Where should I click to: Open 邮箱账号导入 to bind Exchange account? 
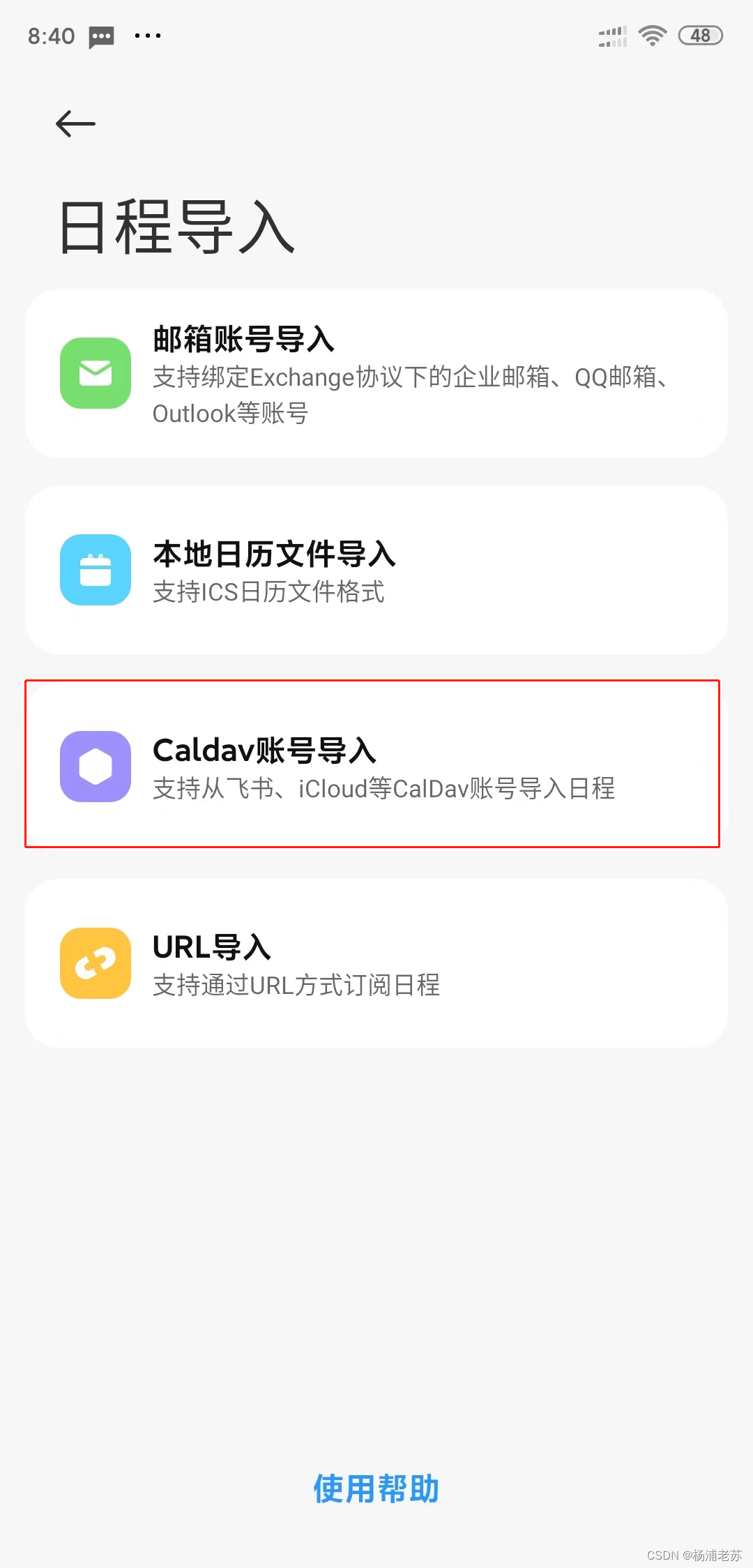tap(376, 374)
